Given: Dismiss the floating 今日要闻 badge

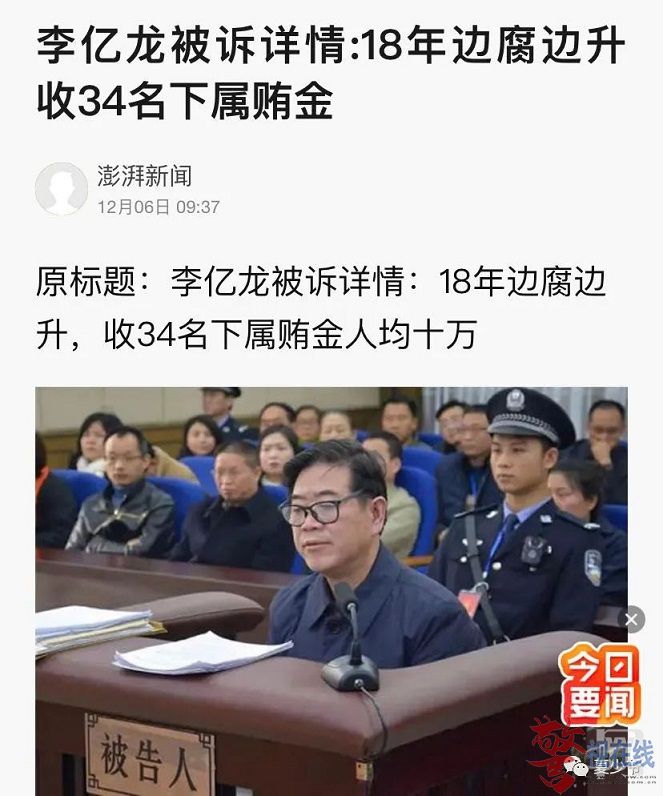Looking at the screenshot, I should click(x=631, y=620).
